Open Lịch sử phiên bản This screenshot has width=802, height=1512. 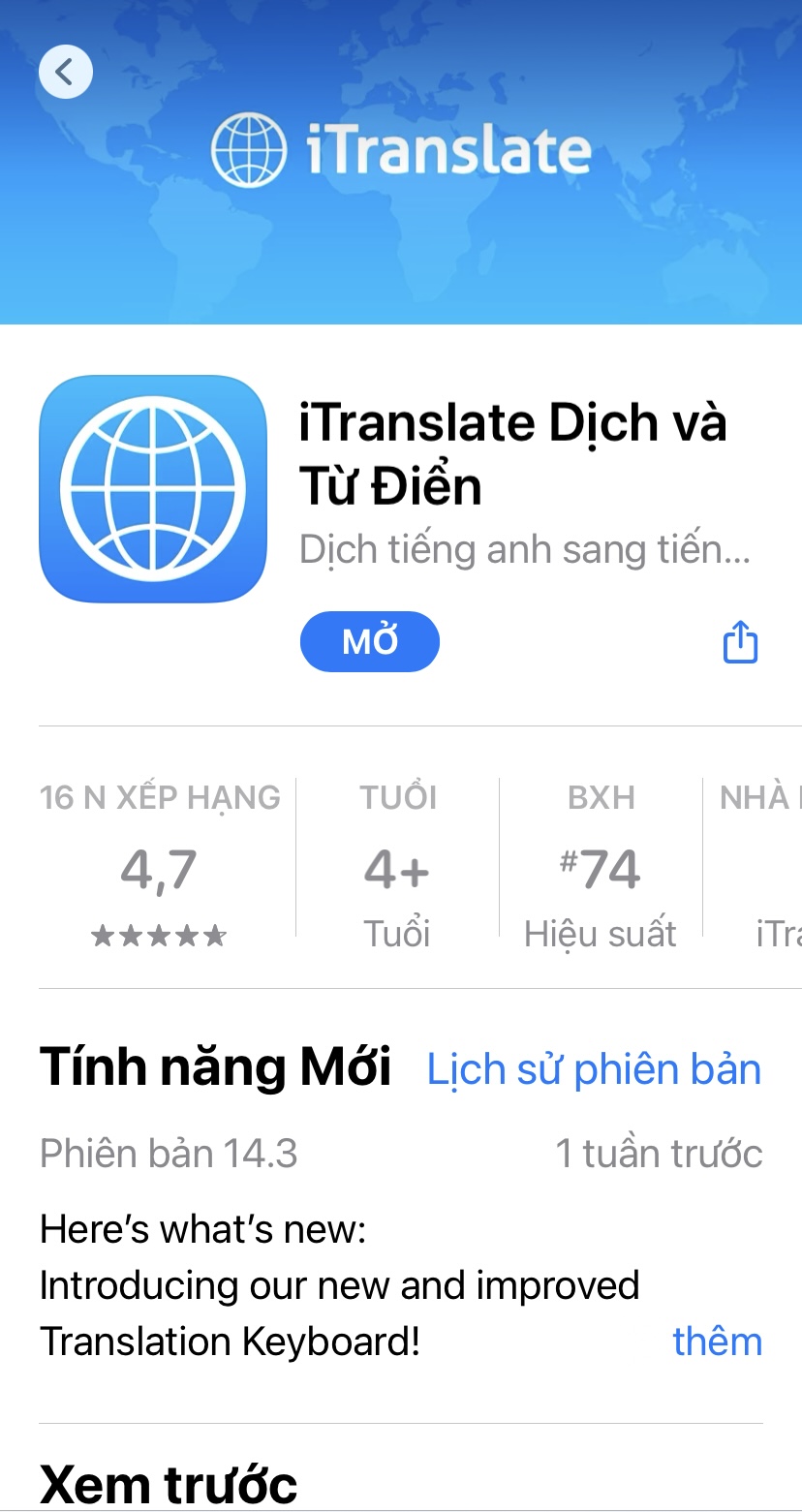pyautogui.click(x=594, y=1067)
